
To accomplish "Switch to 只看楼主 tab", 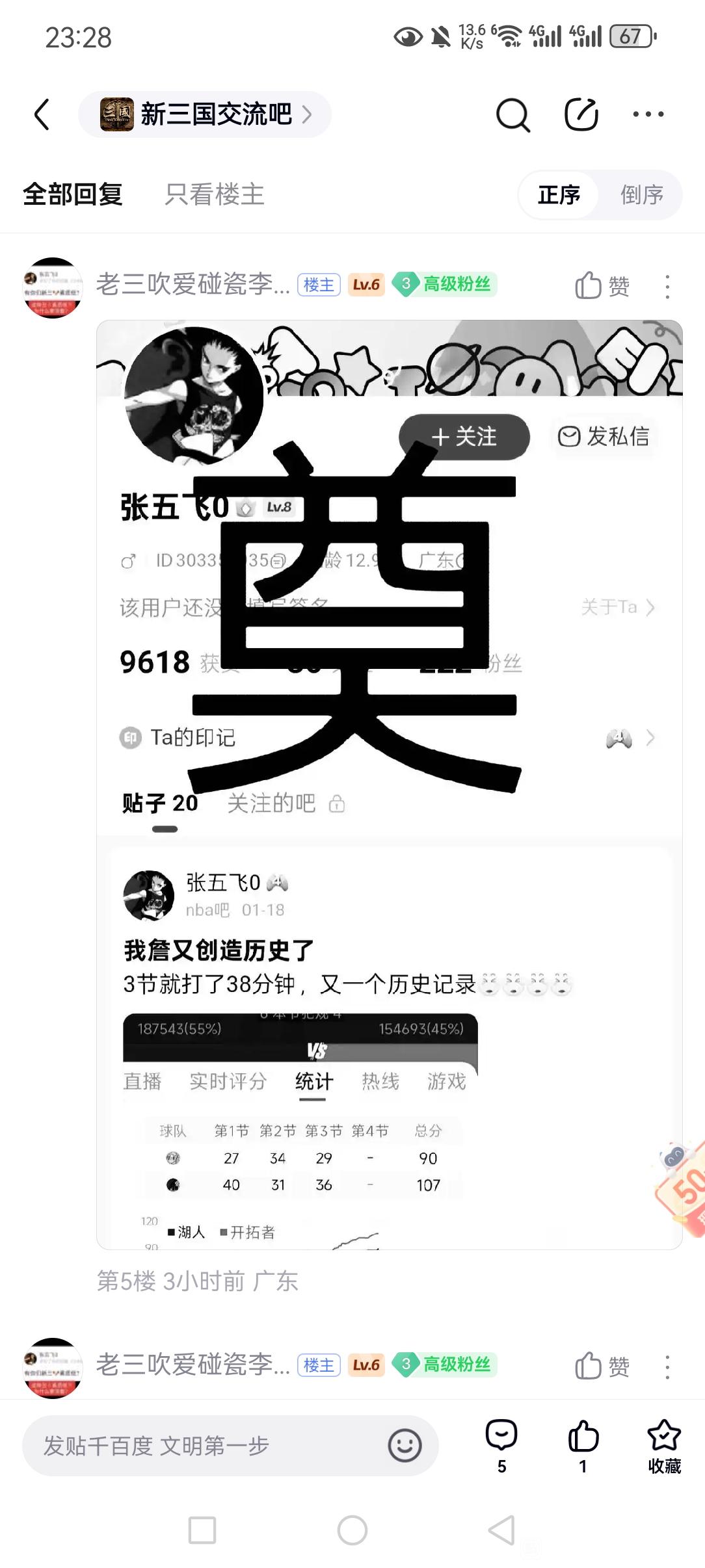I will click(215, 194).
